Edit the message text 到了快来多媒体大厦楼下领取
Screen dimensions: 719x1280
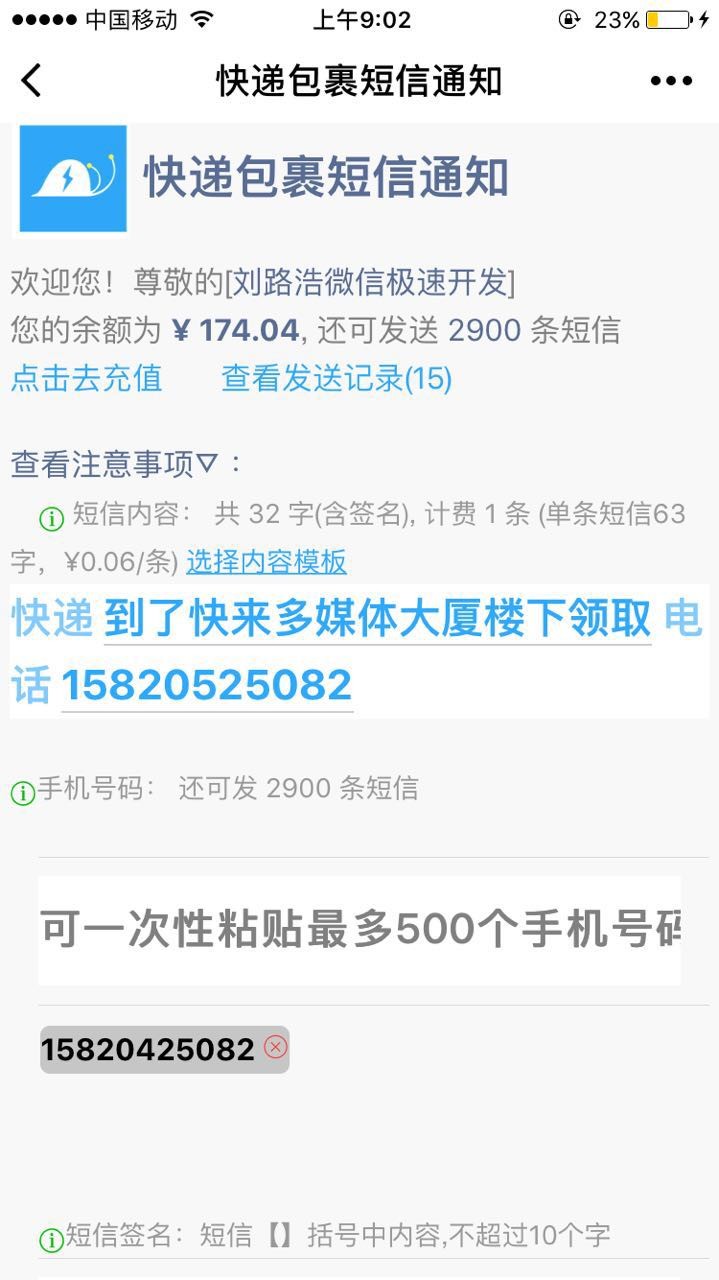click(x=378, y=620)
